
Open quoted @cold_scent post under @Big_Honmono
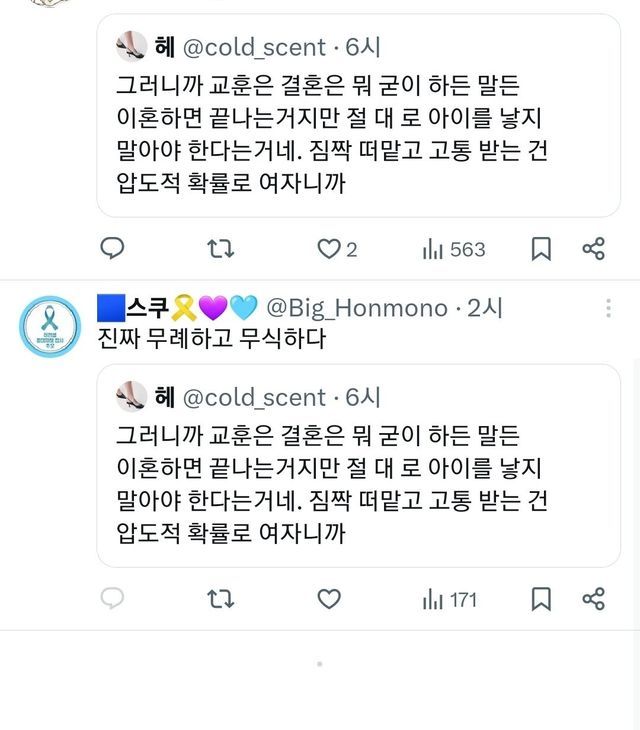coord(358,466)
